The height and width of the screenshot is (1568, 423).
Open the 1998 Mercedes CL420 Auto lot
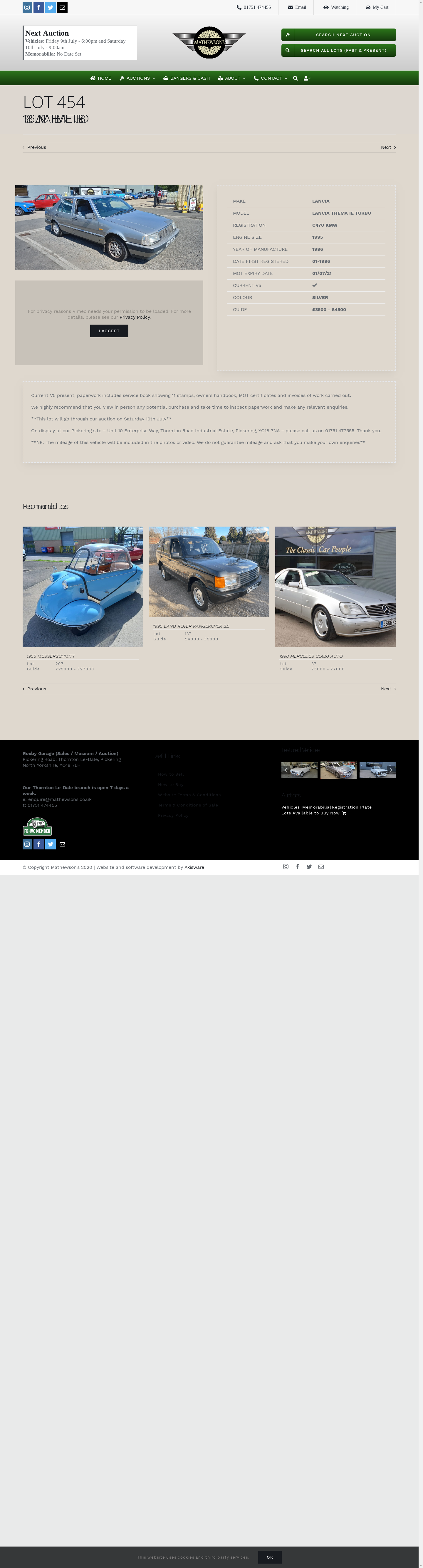335,586
